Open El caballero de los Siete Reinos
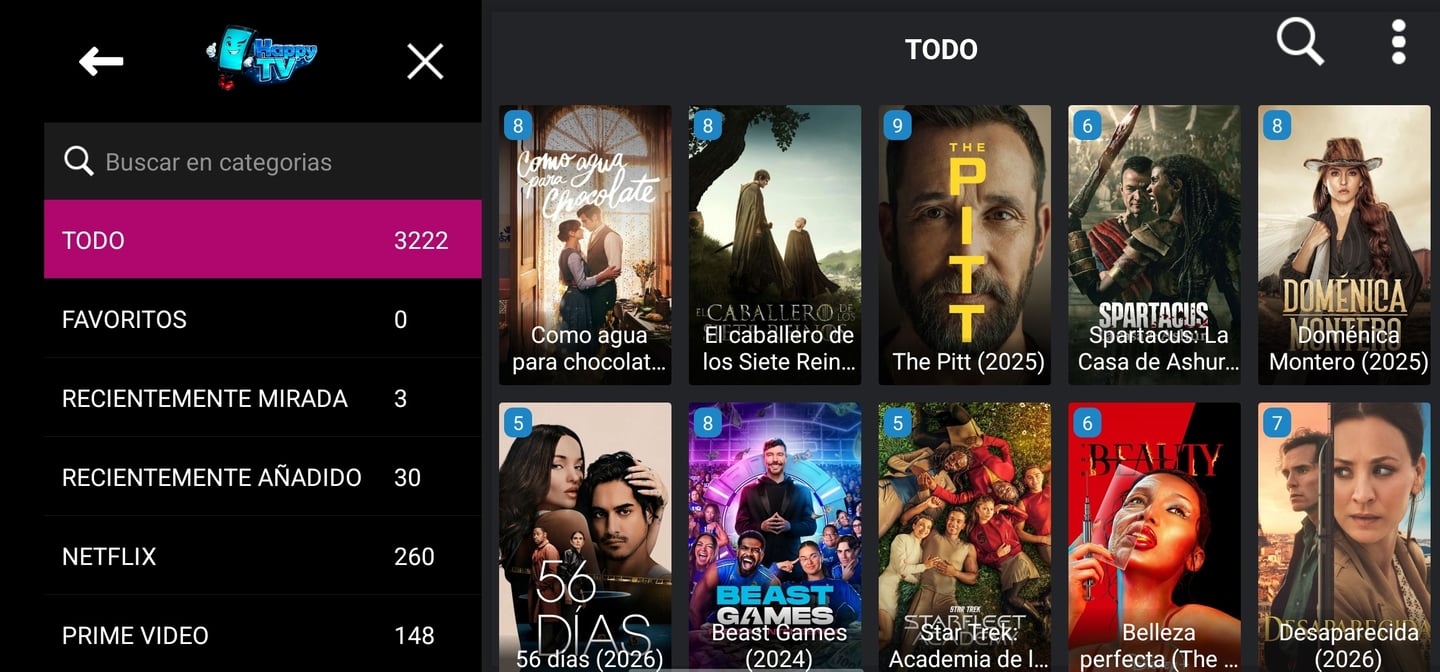 pos(775,245)
